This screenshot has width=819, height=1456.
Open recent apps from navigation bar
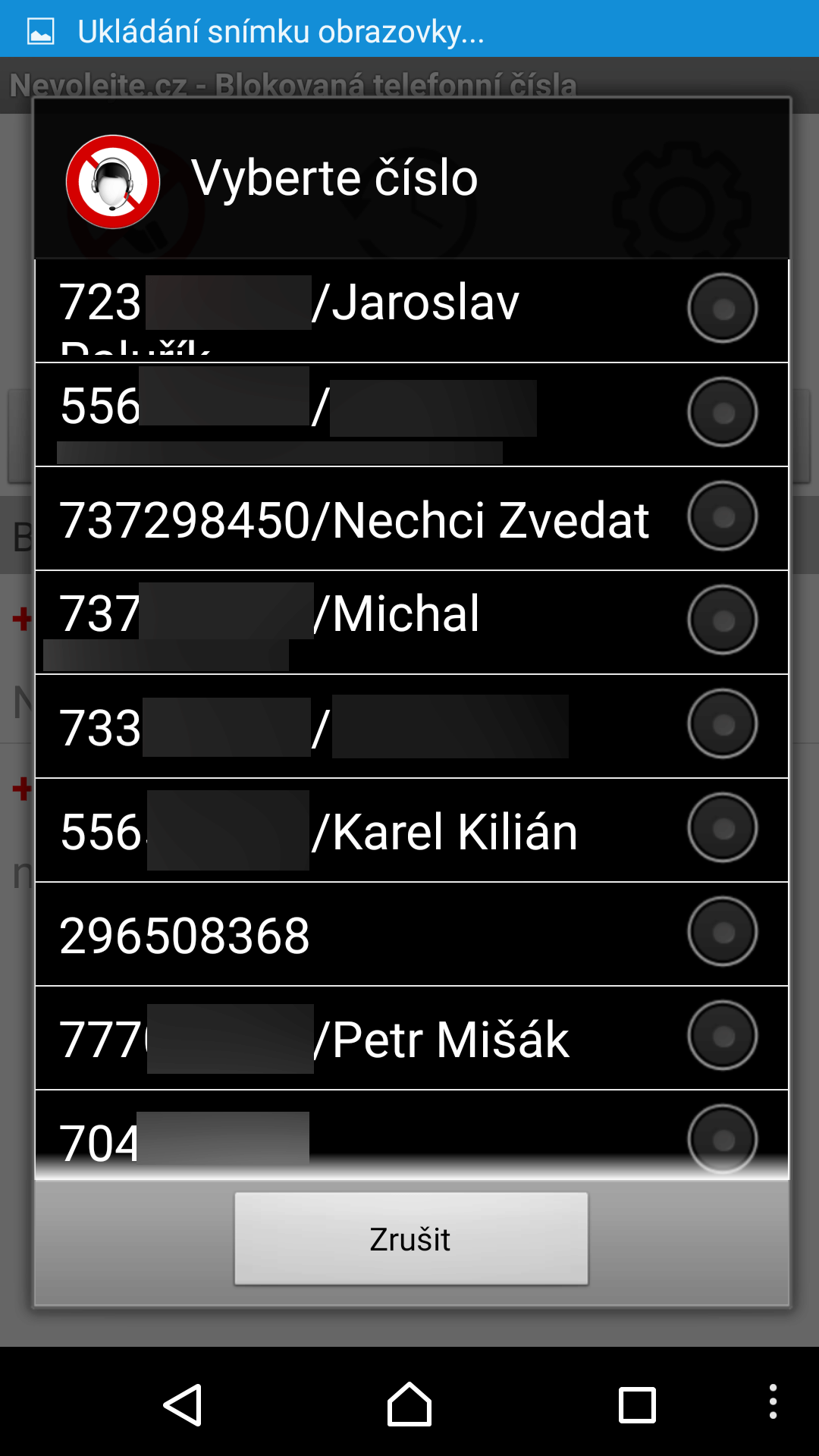coord(637,1404)
